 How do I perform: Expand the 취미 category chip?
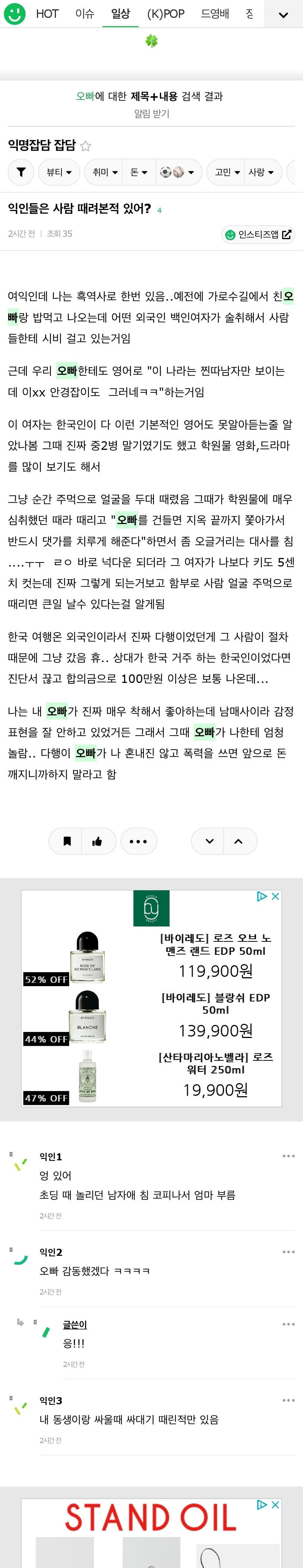point(105,172)
